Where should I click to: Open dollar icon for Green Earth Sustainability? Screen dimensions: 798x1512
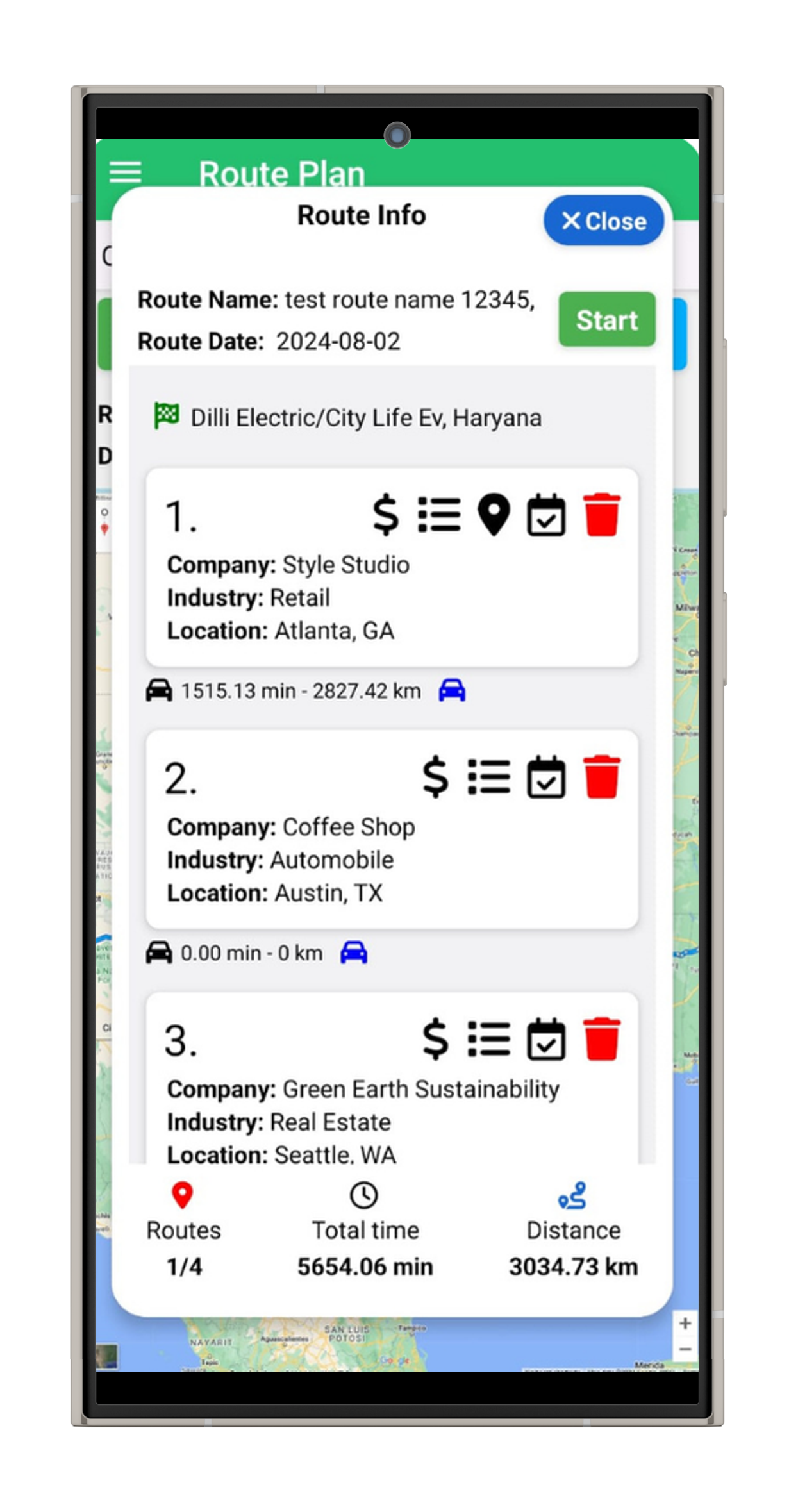[435, 1039]
